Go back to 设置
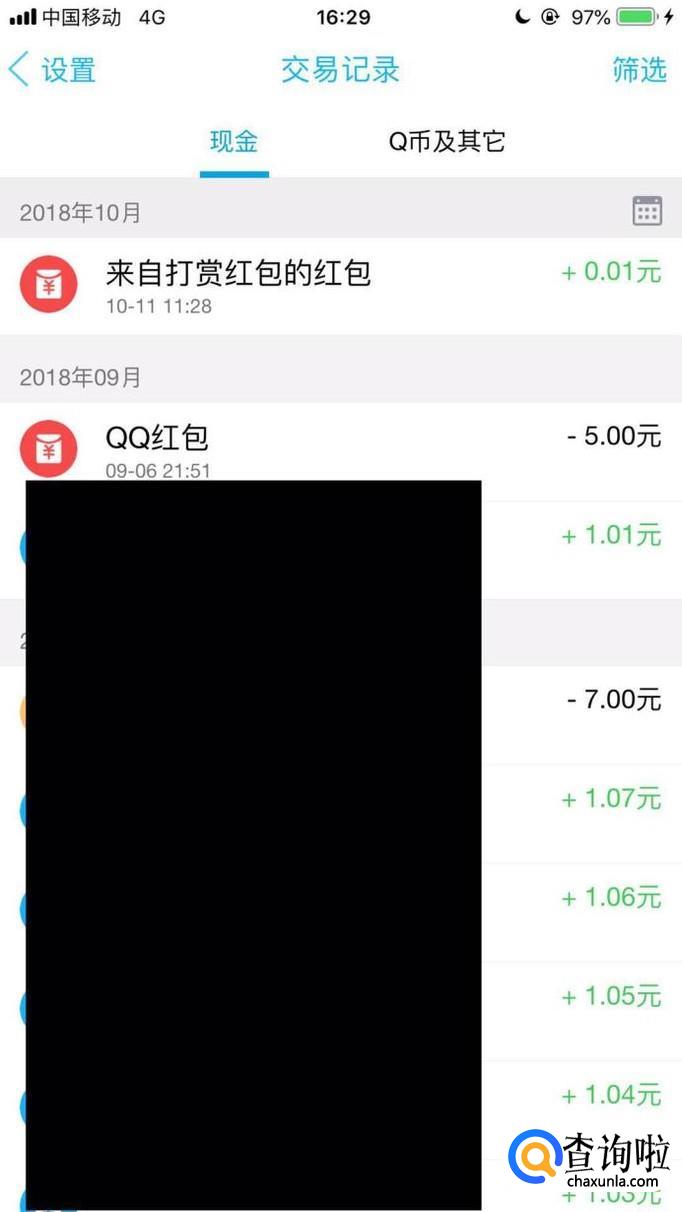This screenshot has height=1212, width=682. click(52, 70)
